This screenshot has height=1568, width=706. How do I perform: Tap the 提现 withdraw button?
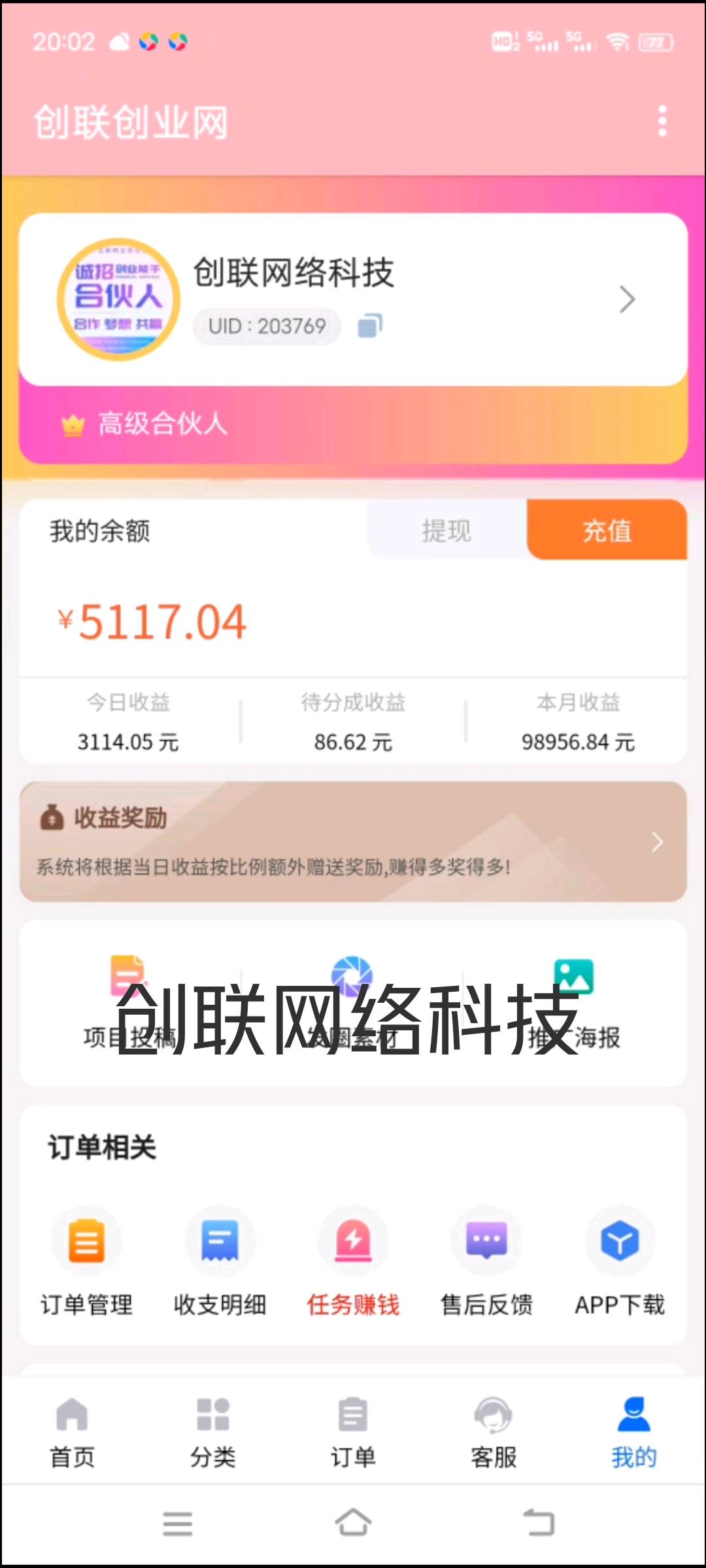[x=446, y=531]
